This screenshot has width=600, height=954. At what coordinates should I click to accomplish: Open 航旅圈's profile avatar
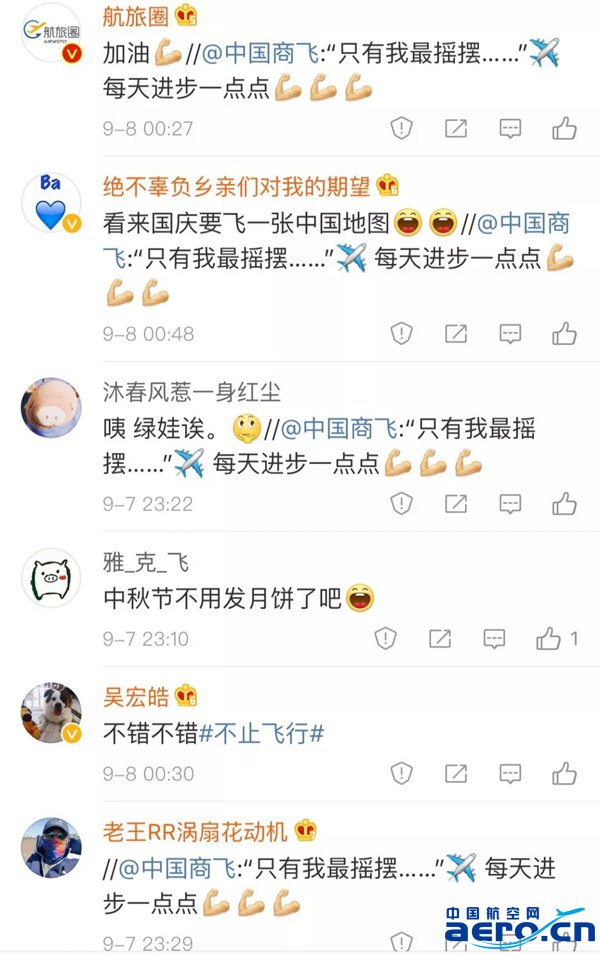tap(50, 32)
